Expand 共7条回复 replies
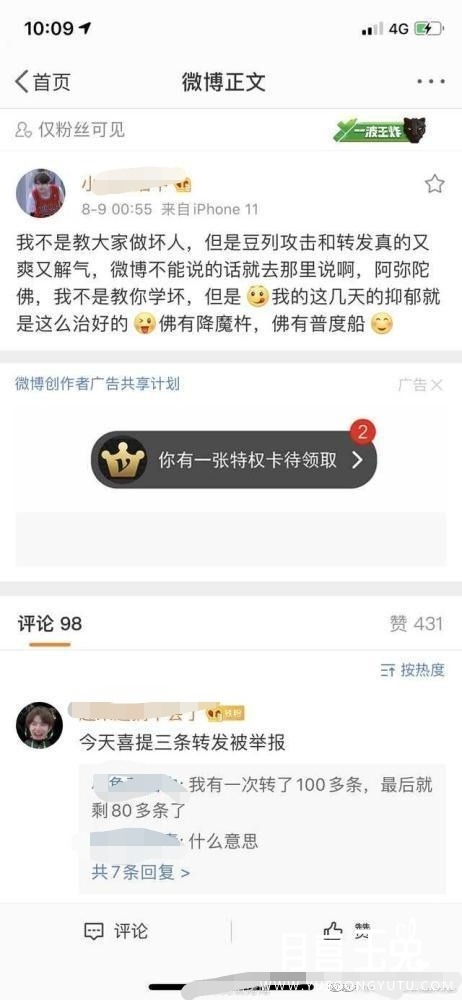This screenshot has height=1000, width=462. pyautogui.click(x=140, y=872)
